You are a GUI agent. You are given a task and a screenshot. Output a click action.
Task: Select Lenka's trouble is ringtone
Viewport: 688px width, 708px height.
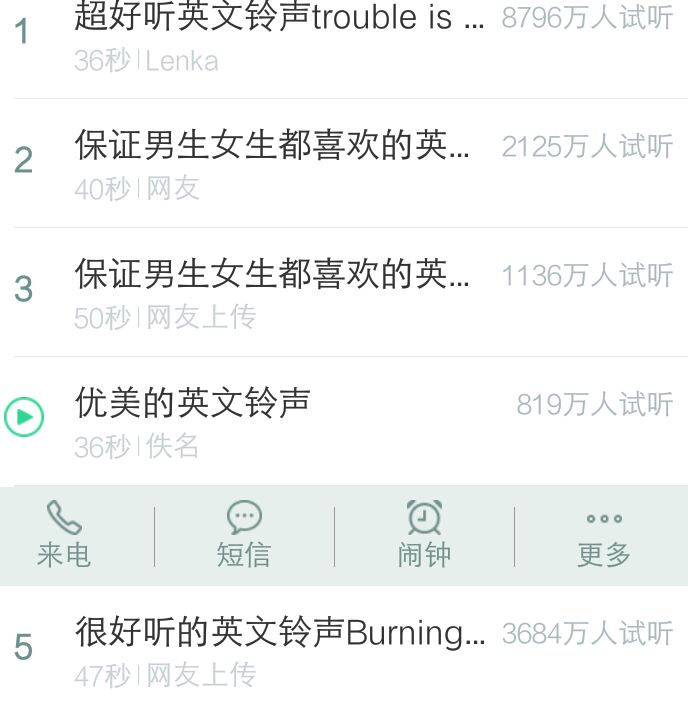[x=280, y=36]
